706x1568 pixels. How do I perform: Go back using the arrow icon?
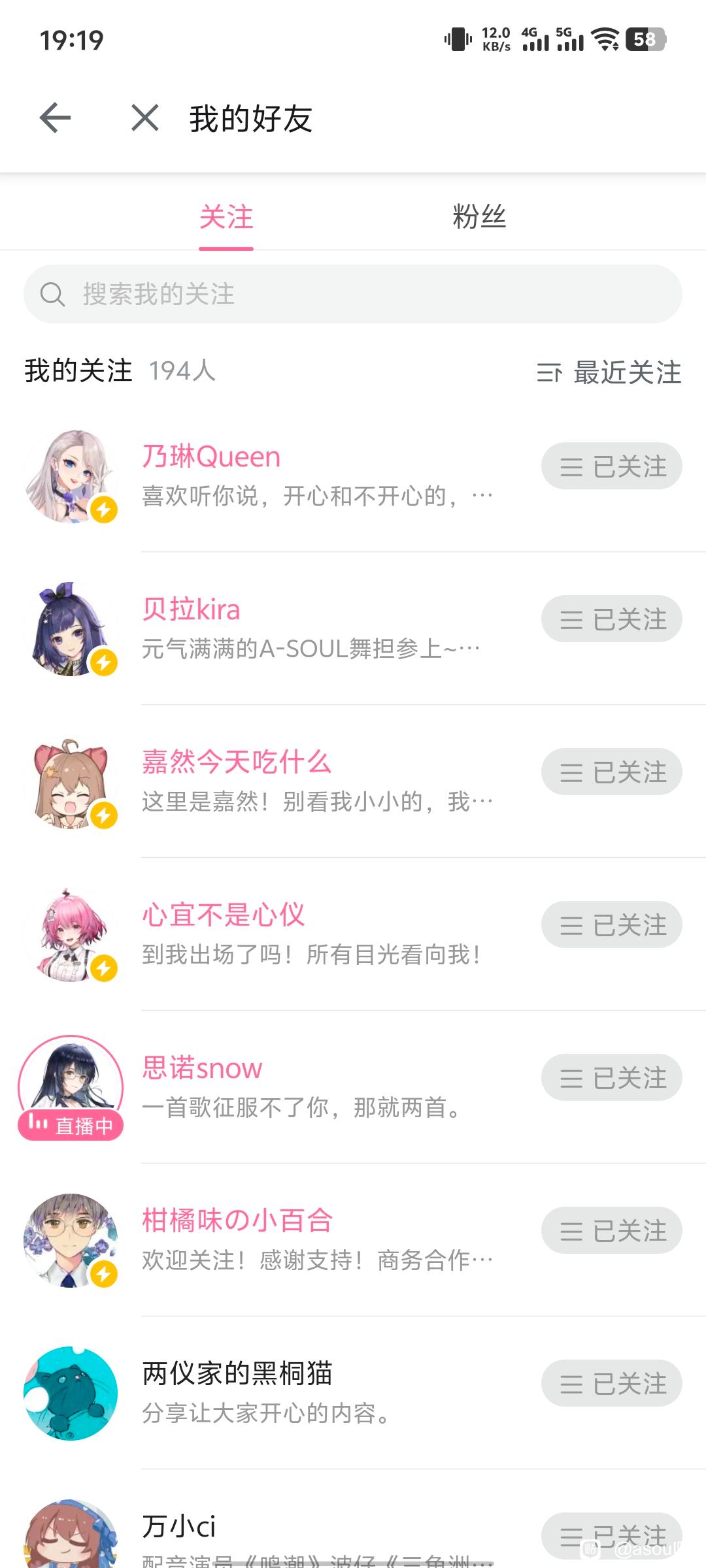55,118
